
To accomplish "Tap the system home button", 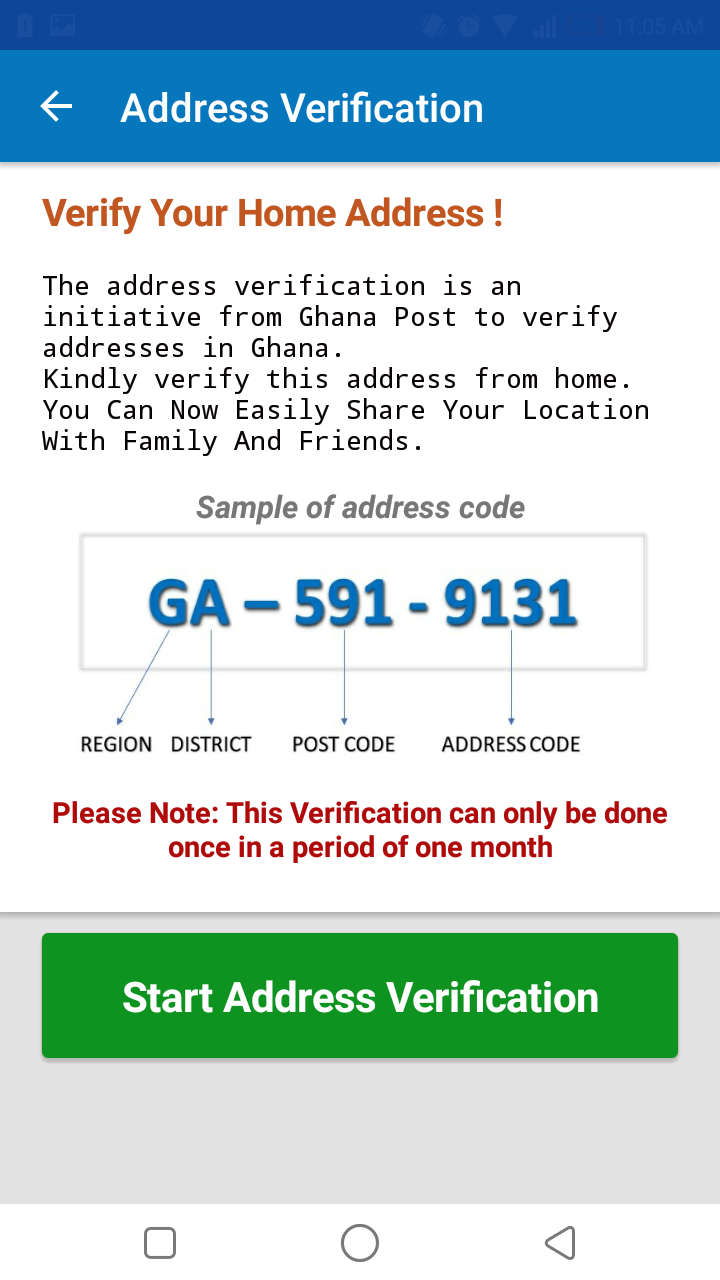I will coord(360,1243).
